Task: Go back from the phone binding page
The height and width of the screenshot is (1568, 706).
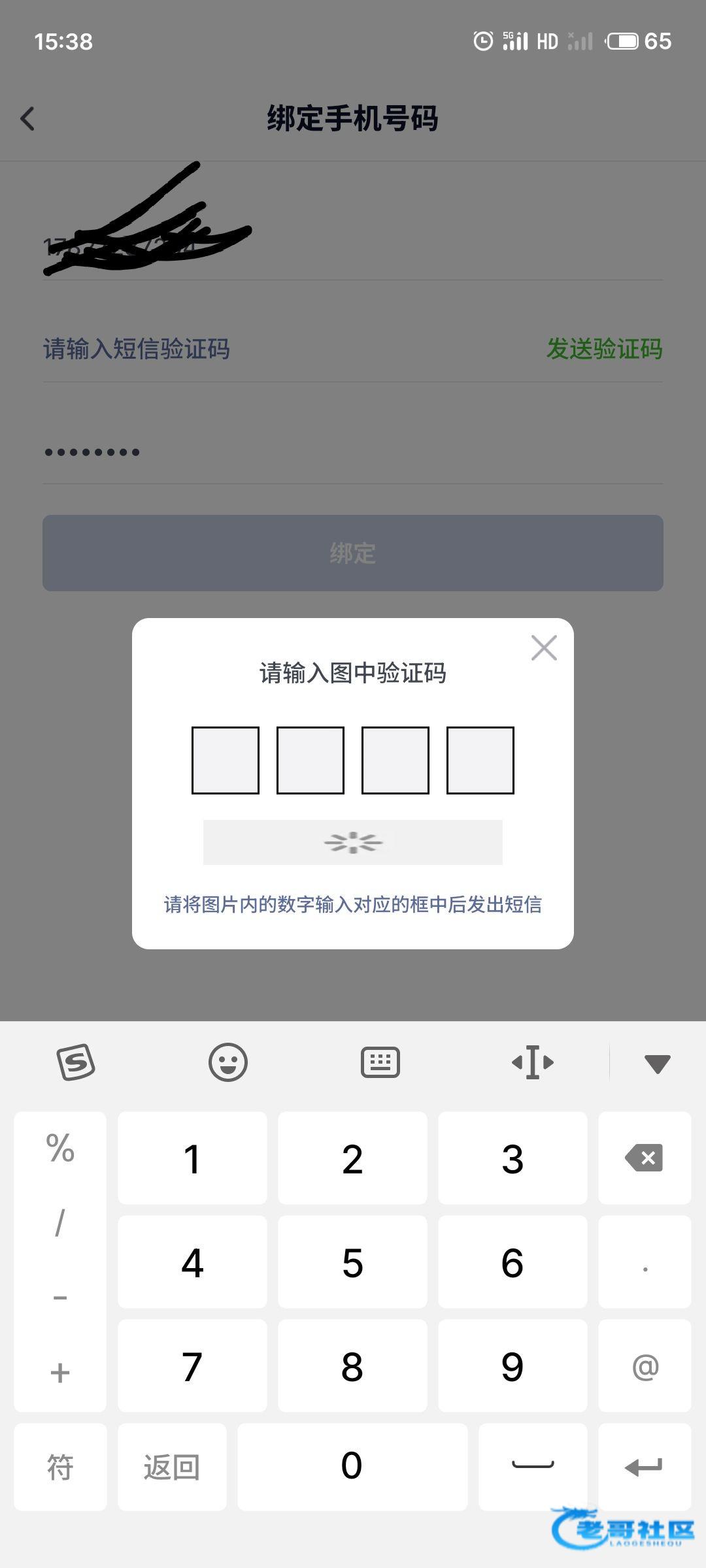Action: [x=27, y=119]
